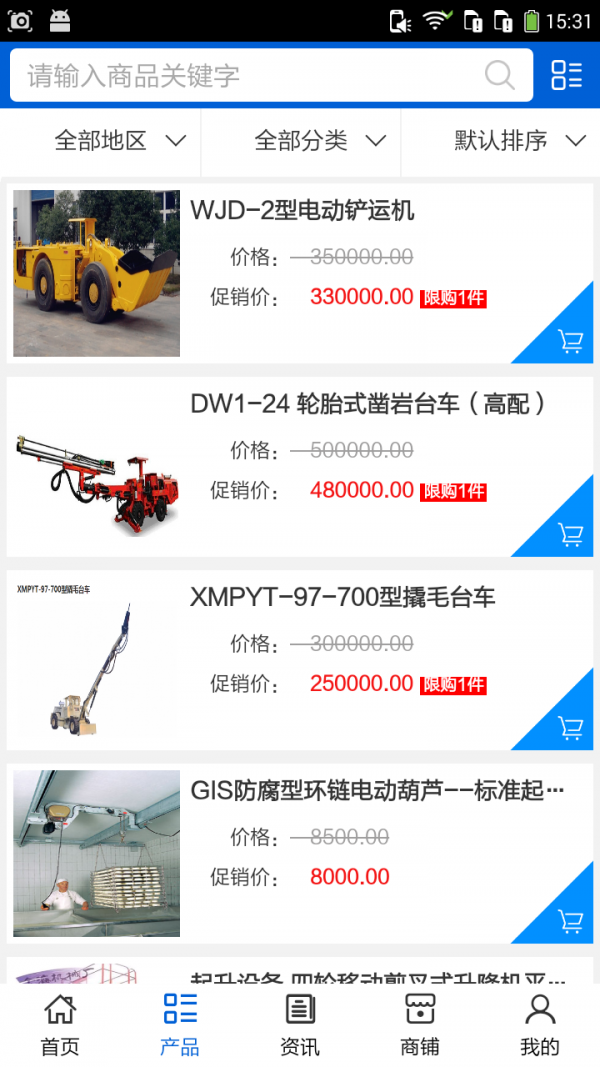Add WJD-2型电动铲运机 to the cart
Viewport: 600px width, 1067px height.
pyautogui.click(x=571, y=342)
